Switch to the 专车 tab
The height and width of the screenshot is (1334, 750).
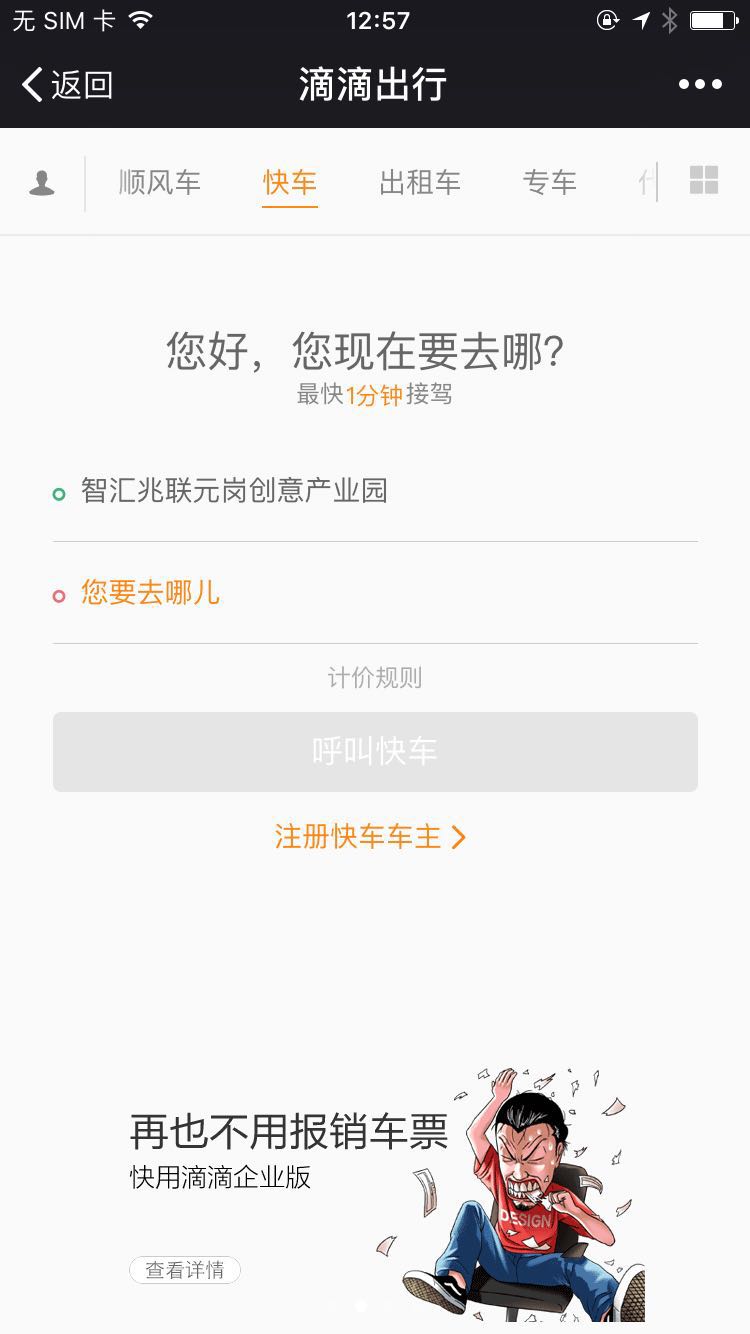[549, 183]
